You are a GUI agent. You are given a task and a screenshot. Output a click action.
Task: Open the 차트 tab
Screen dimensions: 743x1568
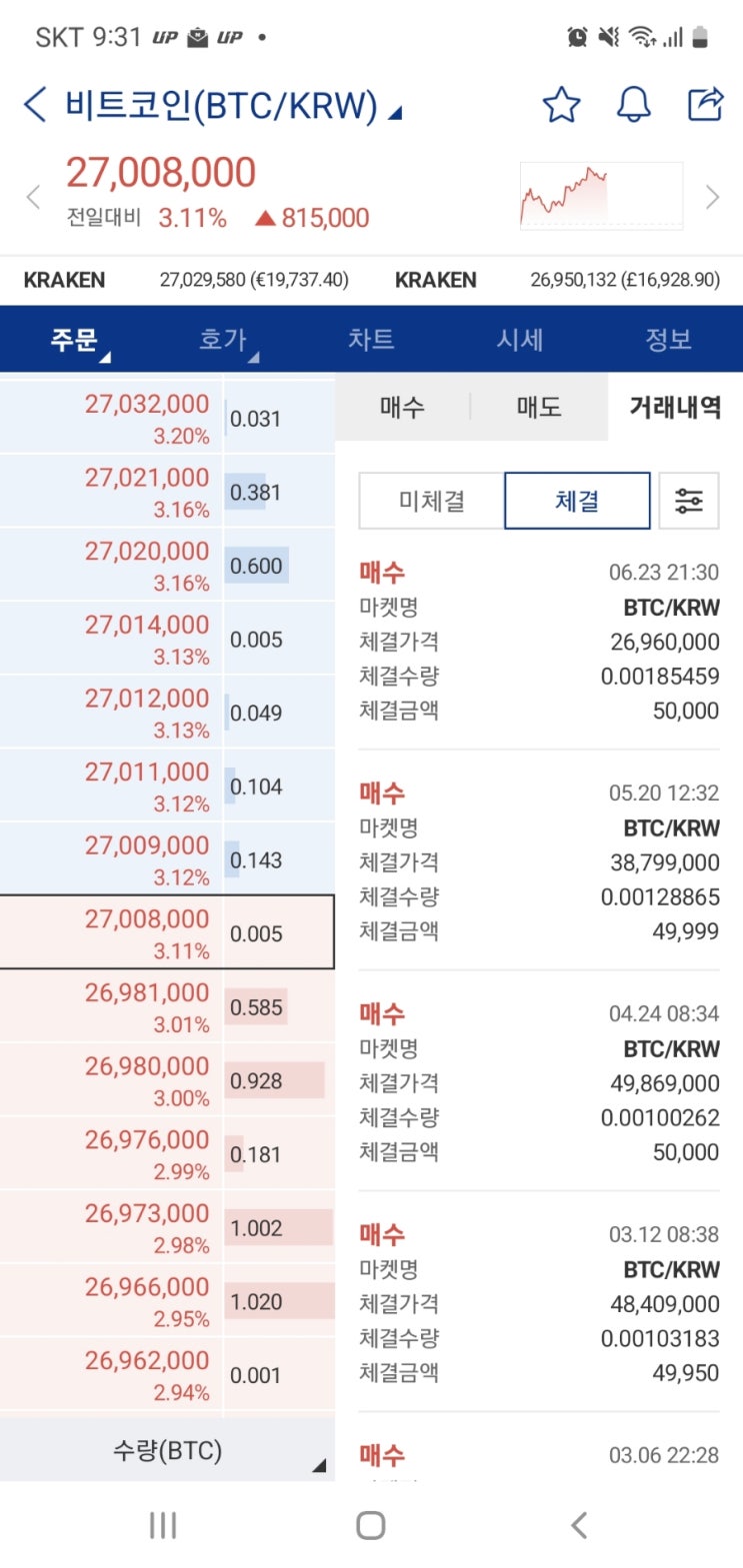(x=371, y=340)
